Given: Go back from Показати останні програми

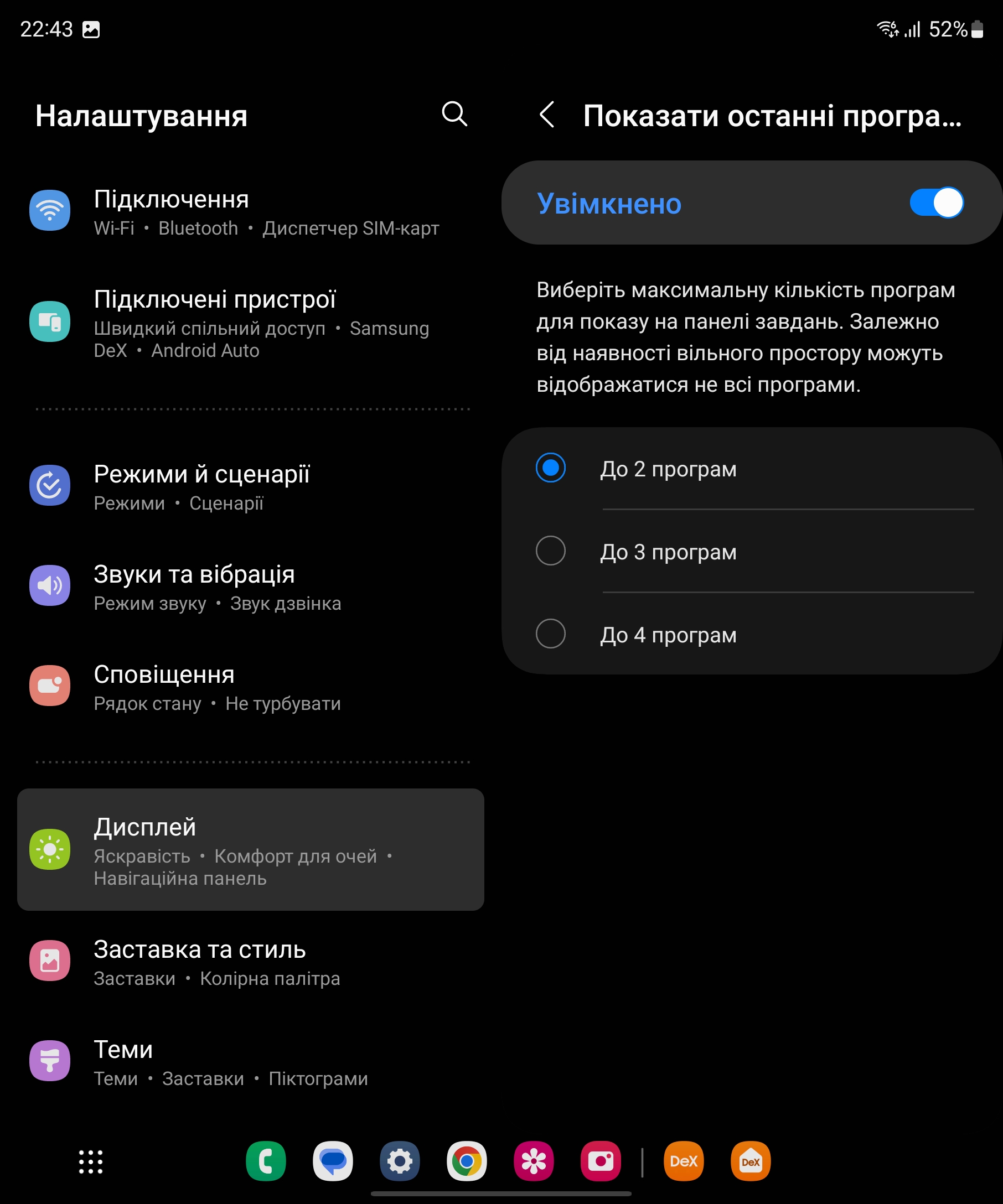Looking at the screenshot, I should 547,115.
